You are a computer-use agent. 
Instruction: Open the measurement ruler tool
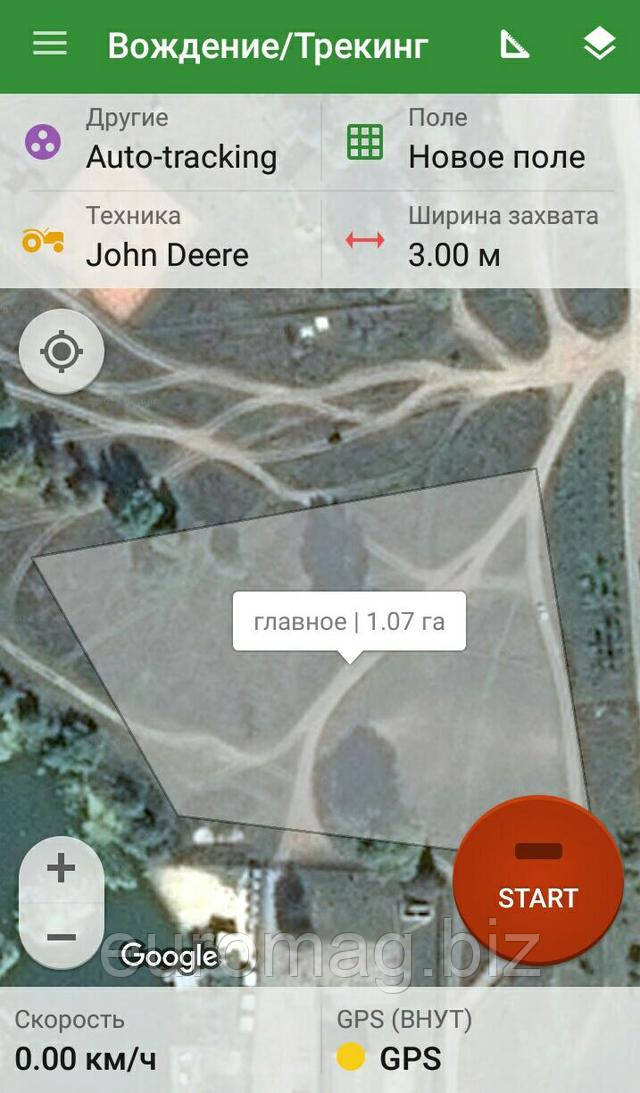coord(515,44)
